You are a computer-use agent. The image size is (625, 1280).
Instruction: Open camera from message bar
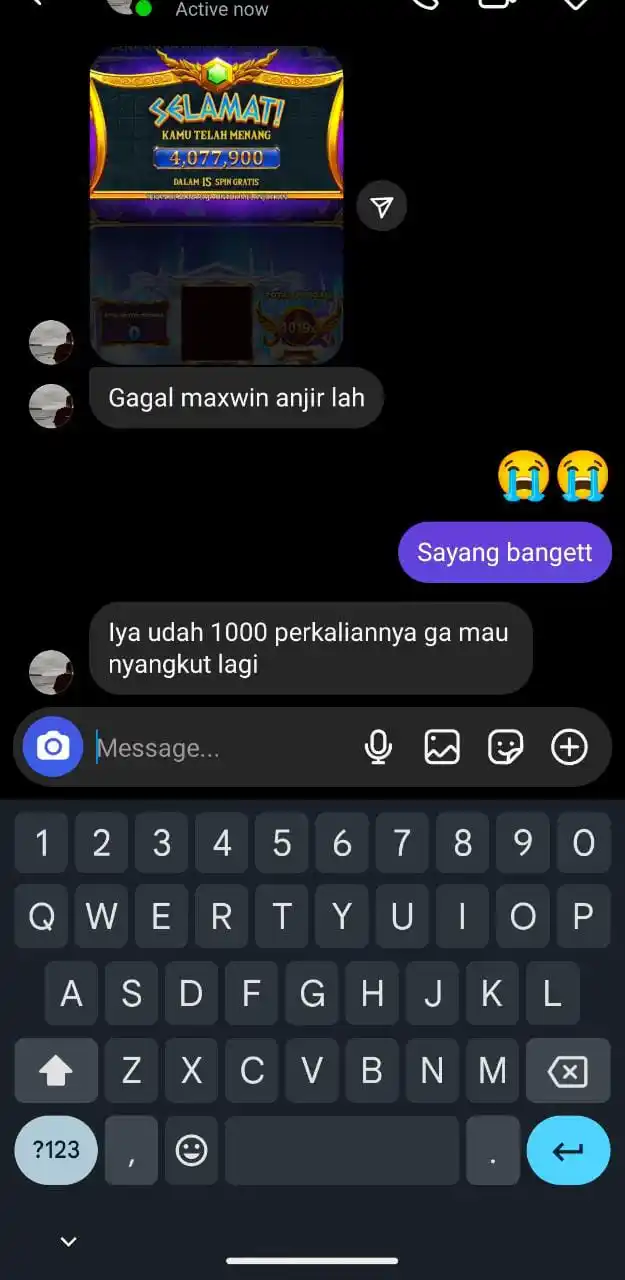[53, 747]
